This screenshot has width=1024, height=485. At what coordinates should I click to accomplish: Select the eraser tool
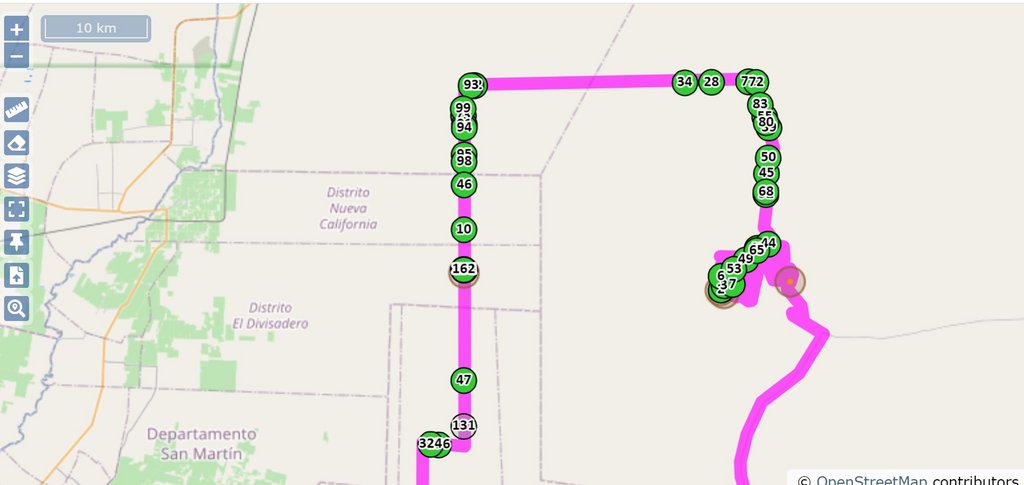click(16, 143)
